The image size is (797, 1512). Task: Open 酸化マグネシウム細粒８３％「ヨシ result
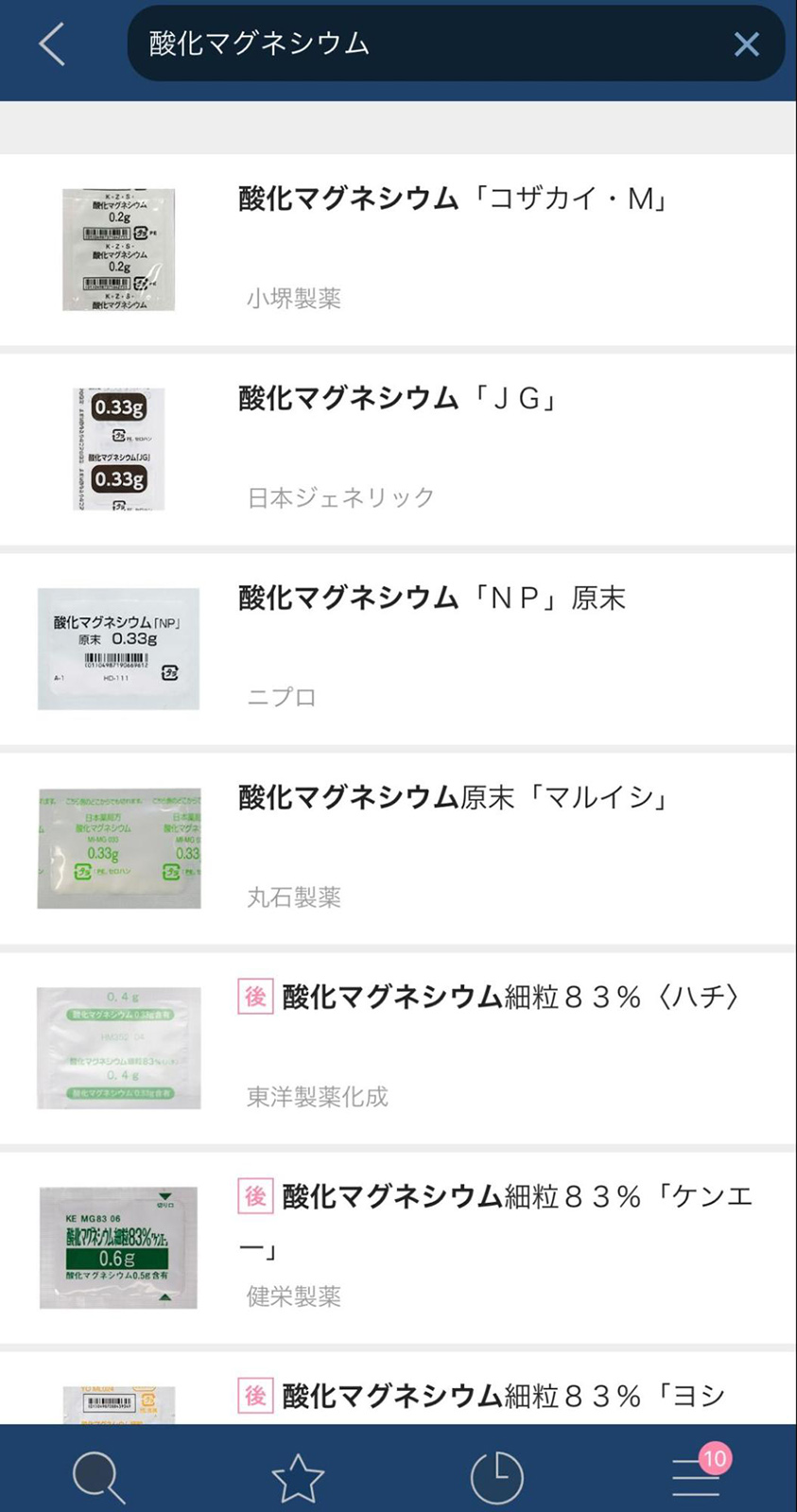click(398, 1388)
